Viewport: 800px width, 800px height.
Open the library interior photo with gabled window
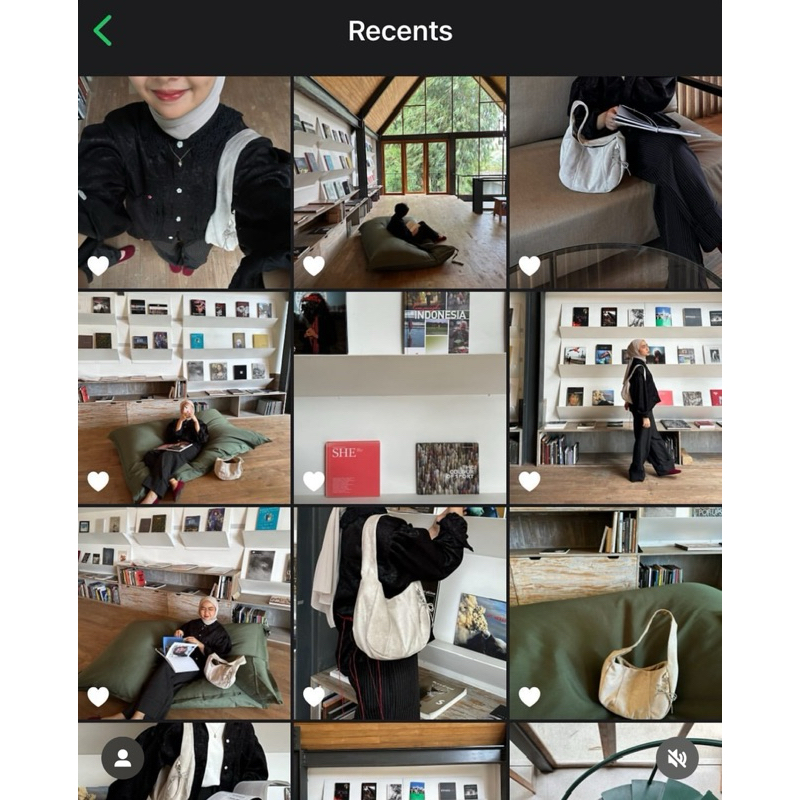(x=400, y=182)
